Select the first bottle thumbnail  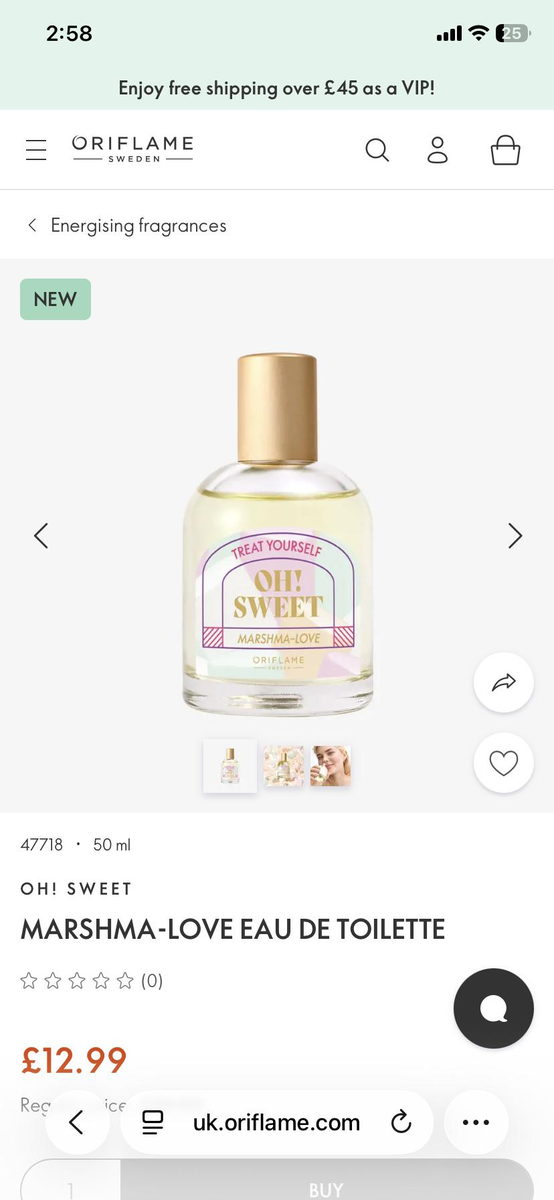tap(230, 766)
